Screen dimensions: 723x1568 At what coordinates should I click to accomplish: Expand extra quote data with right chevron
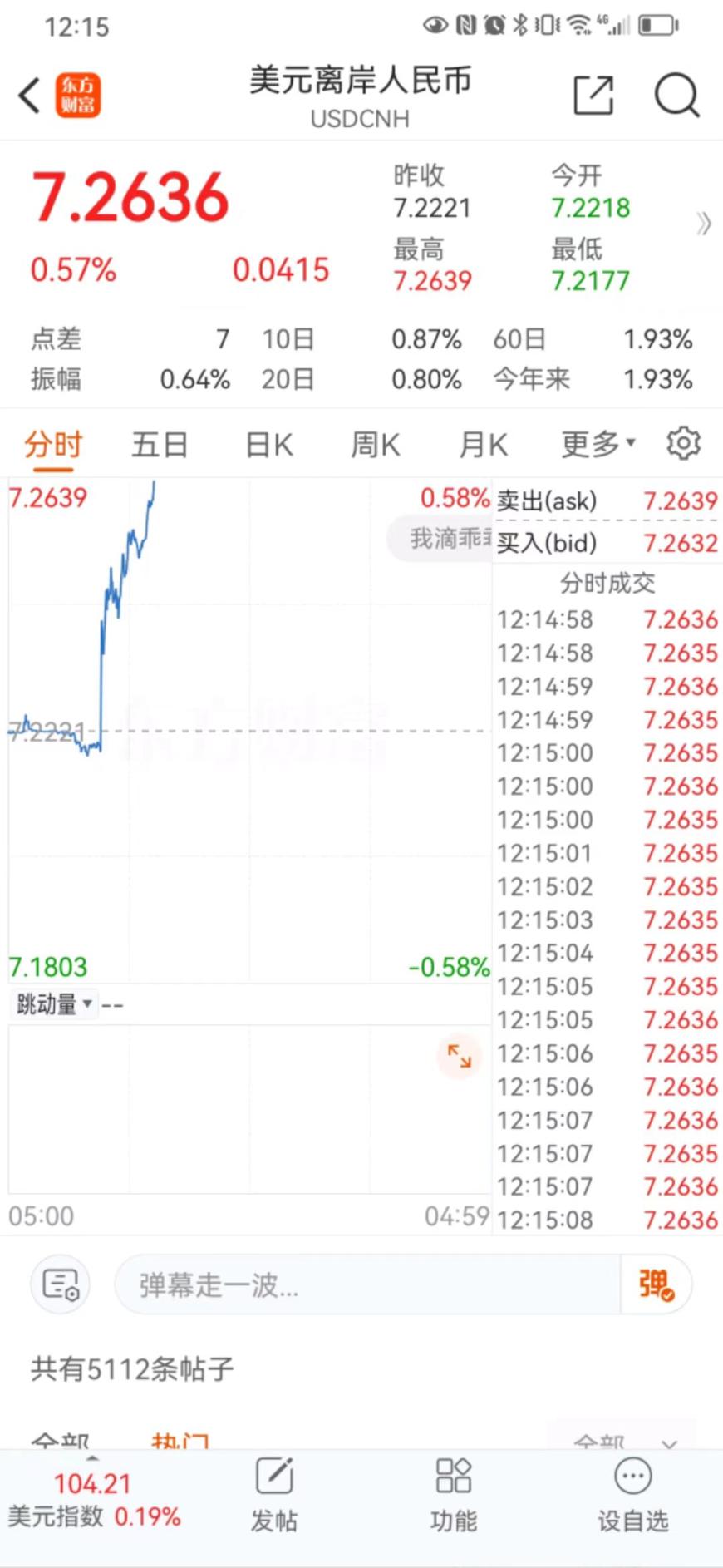[x=706, y=224]
